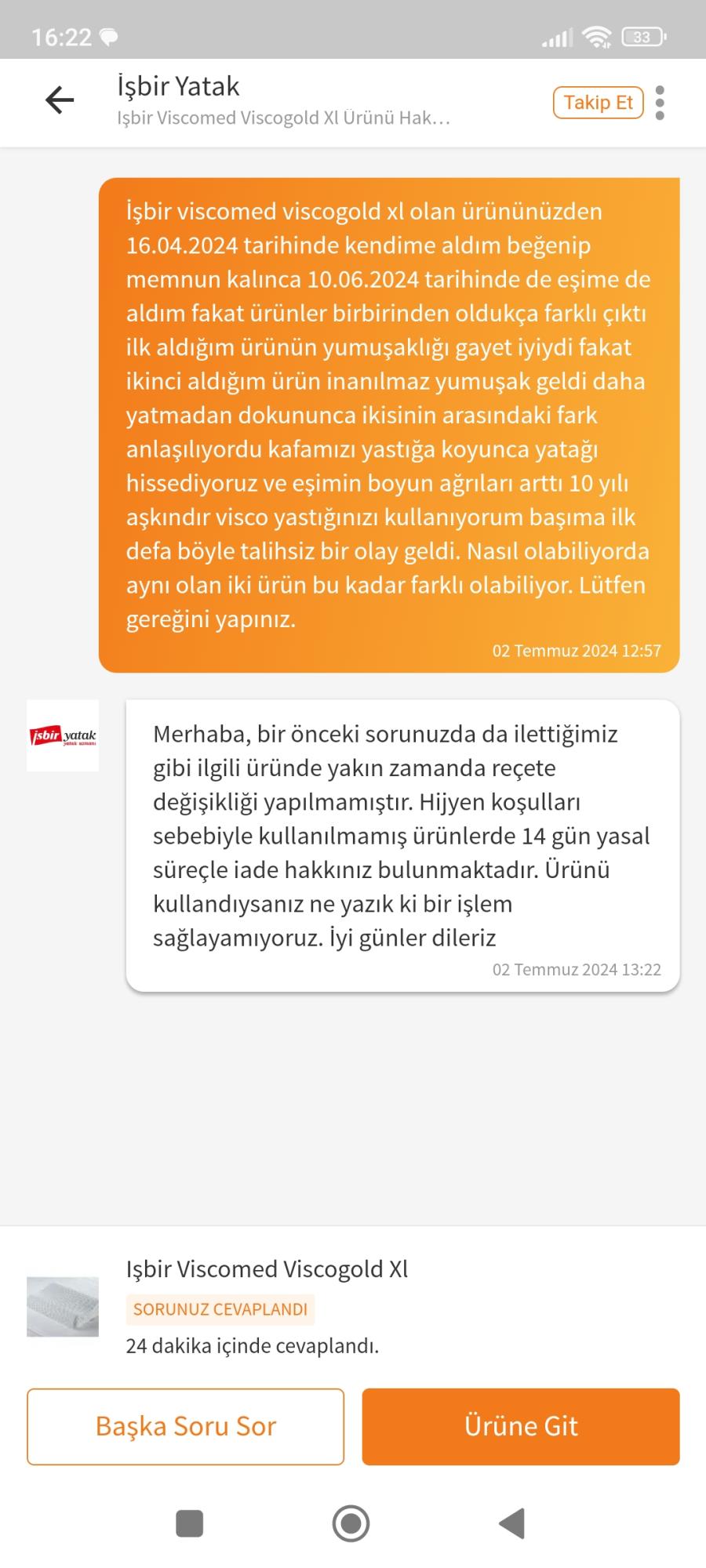
Task: Tap the product name Işbir Viscomed Viscogold Xl
Action: point(268,1269)
